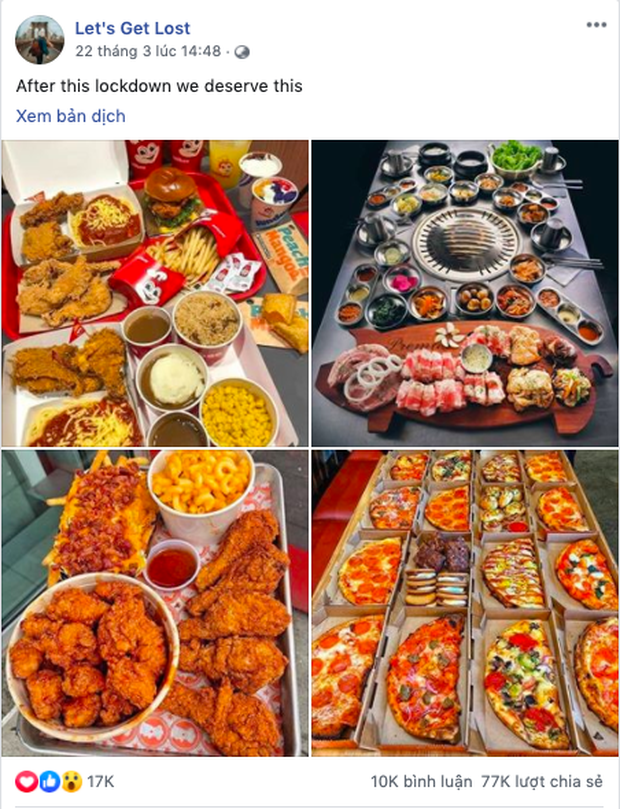Screen dimensions: 620x809
Task: Open the Let's Get Lost page name
Action: 133,28
